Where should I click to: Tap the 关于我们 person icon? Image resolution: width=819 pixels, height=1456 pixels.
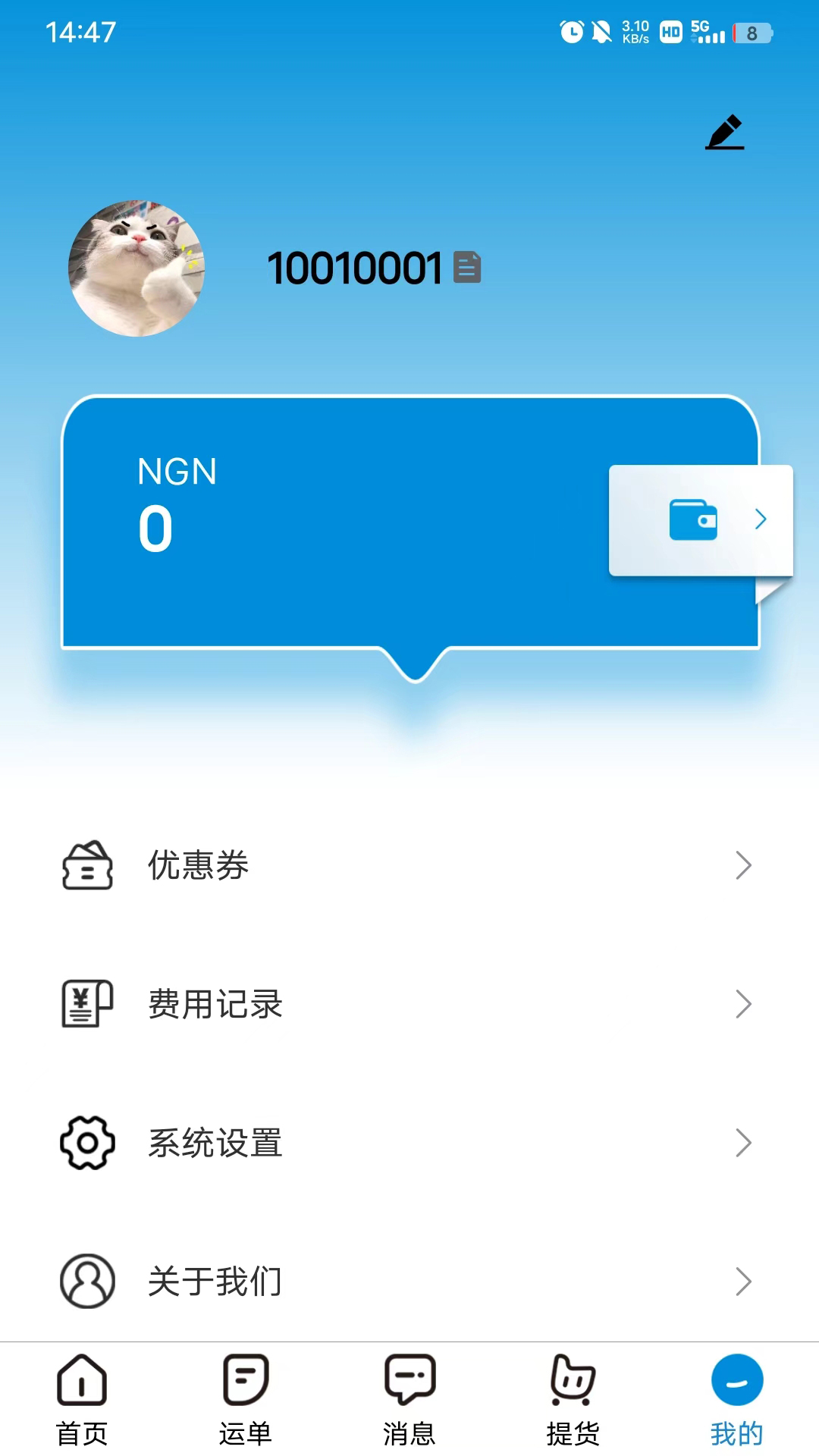coord(86,1282)
